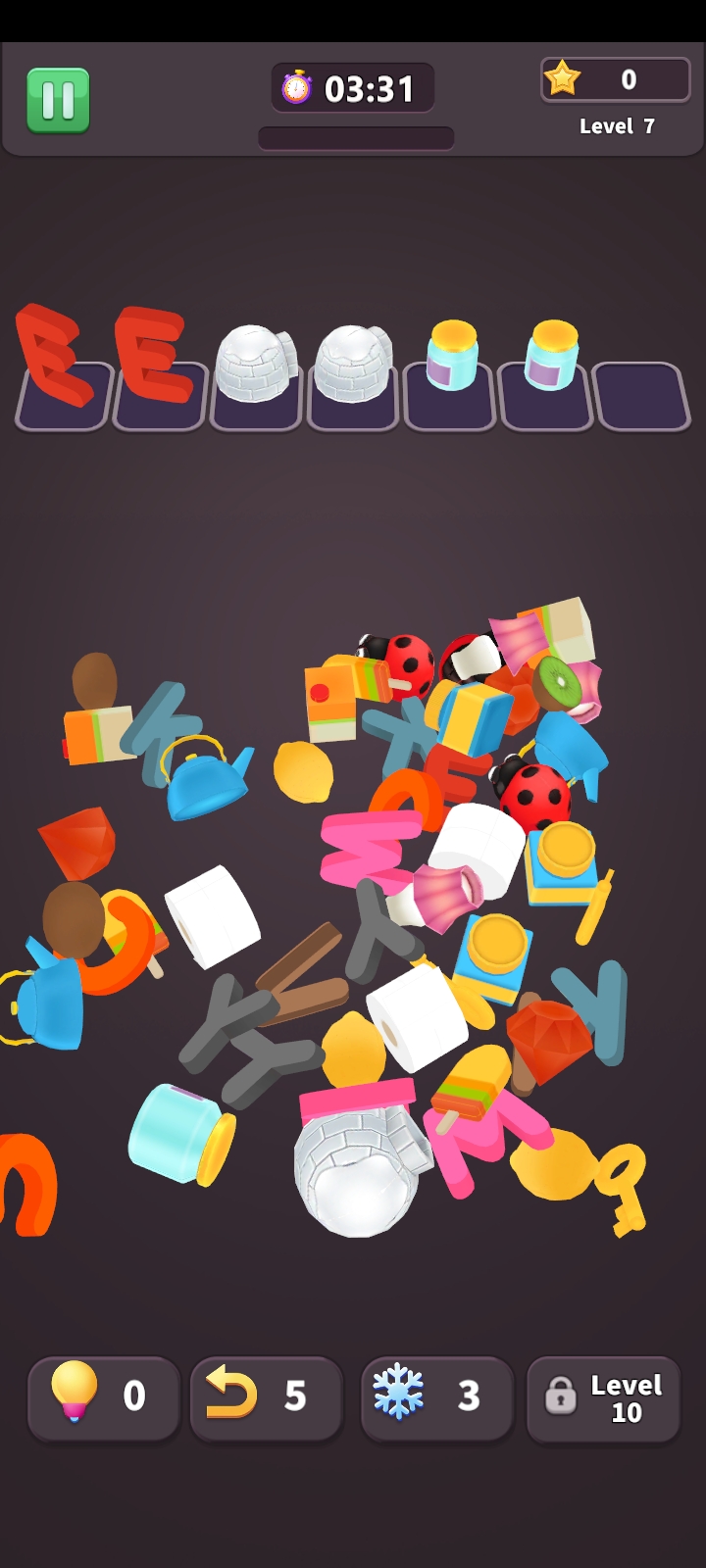706x1568 pixels.
Task: Undo the last move
Action: click(266, 1398)
